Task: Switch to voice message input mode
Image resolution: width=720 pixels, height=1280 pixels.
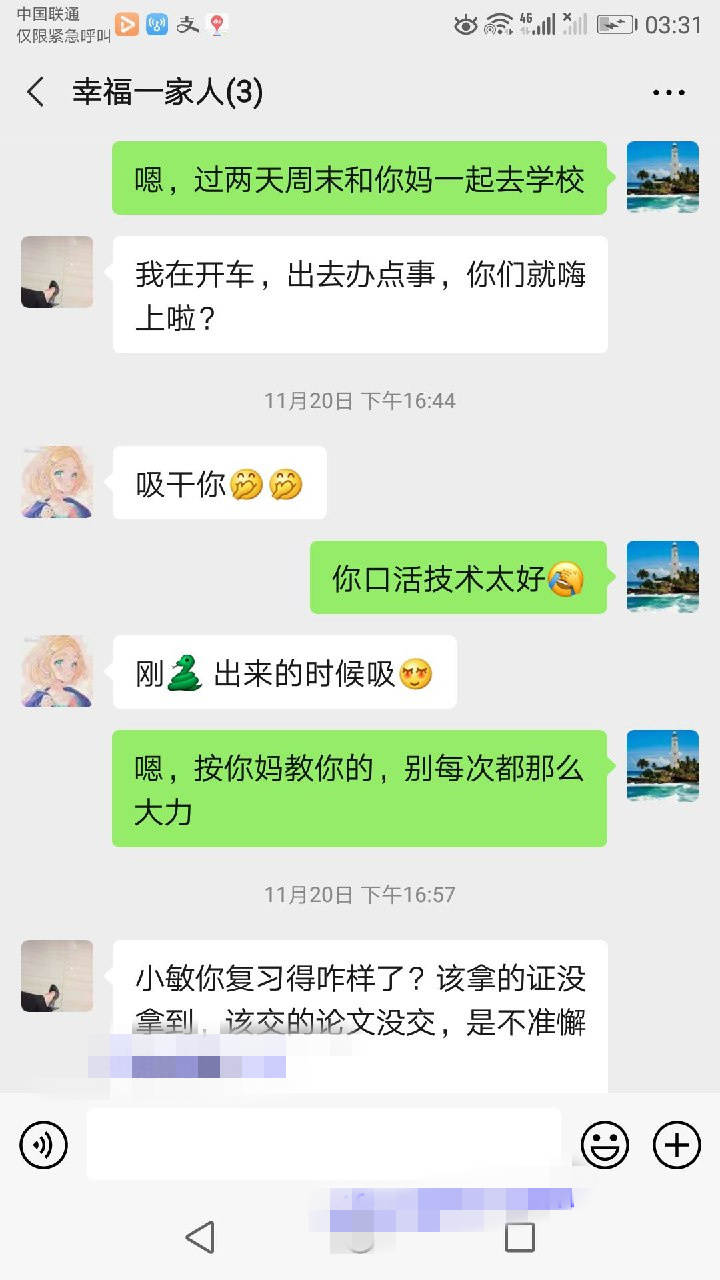Action: tap(42, 1144)
